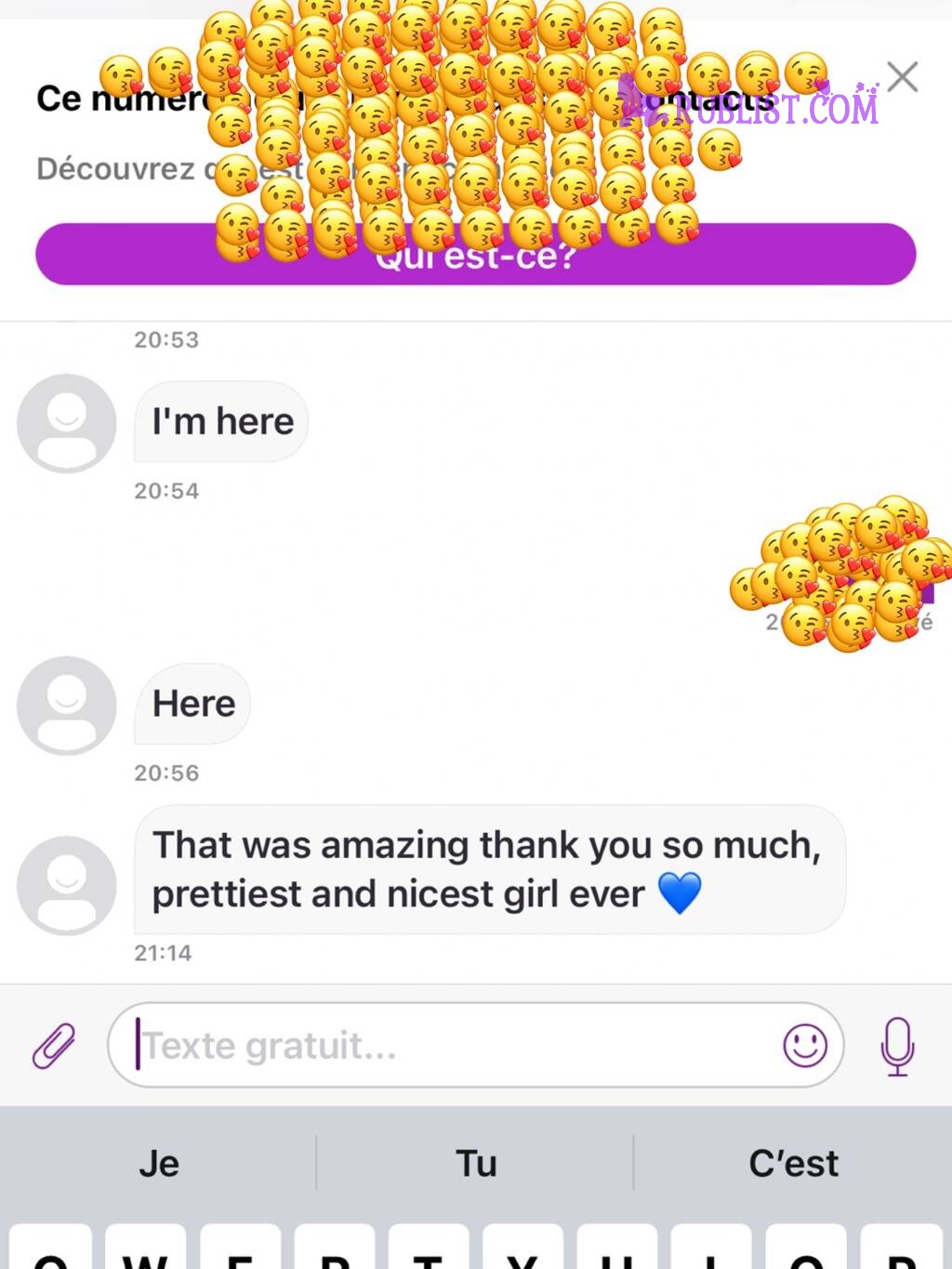Viewport: 952px width, 1269px height.
Task: Record a voice message with the microphone
Action: pos(897,1046)
